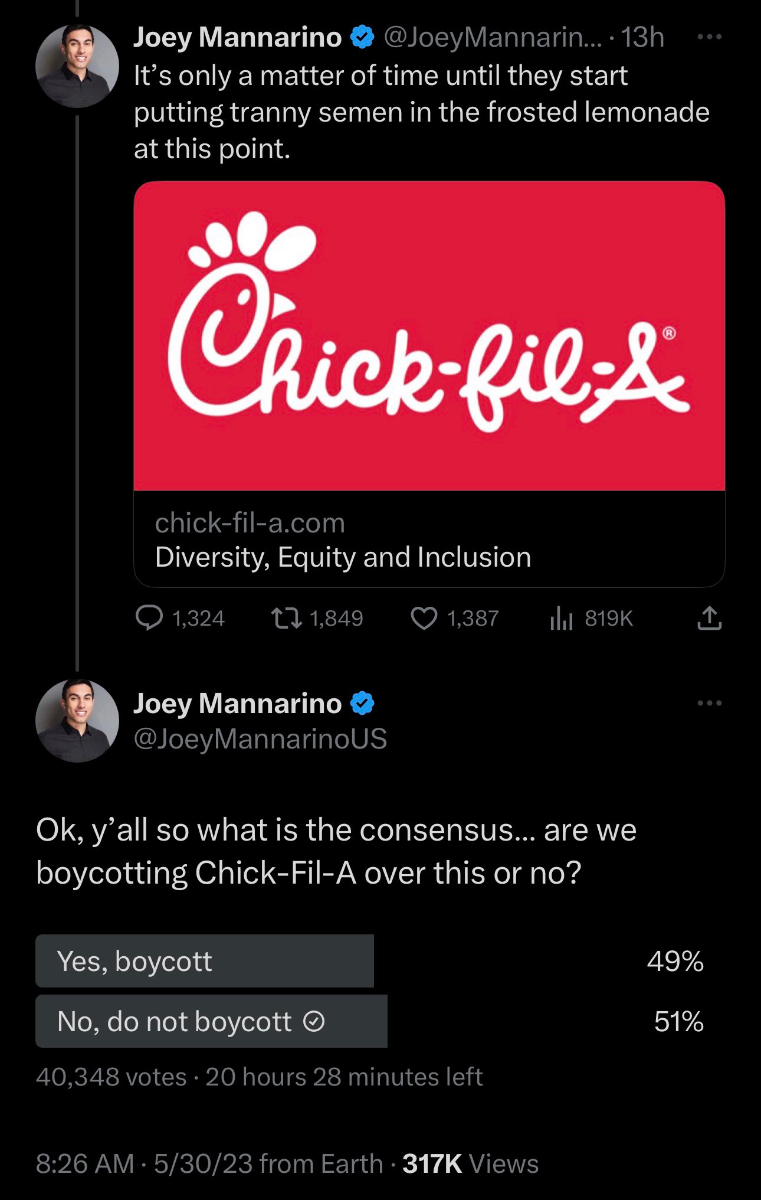Open the chick-fil-a.com link card
The width and height of the screenshot is (761, 1200).
(429, 383)
